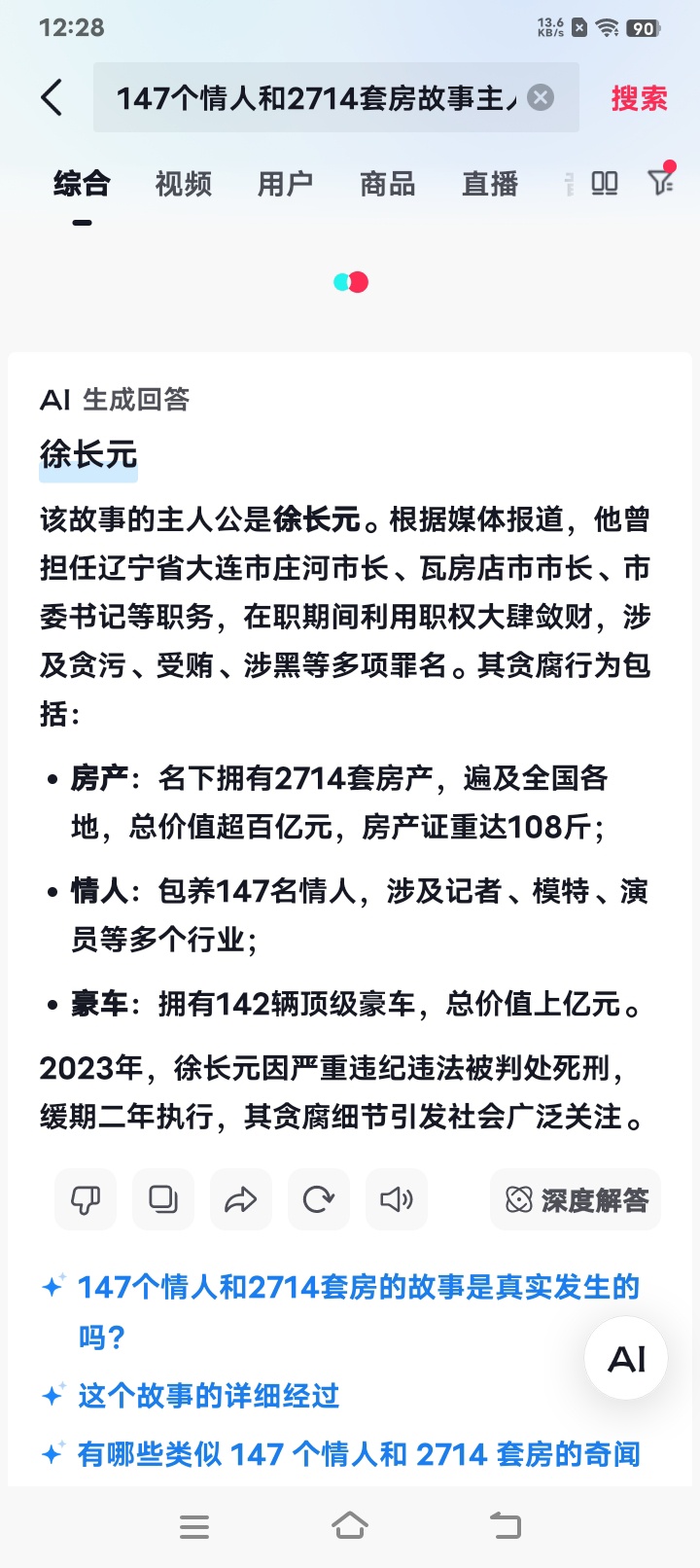Clear the search query text
Screen dimensions: 700x1568
(x=541, y=97)
